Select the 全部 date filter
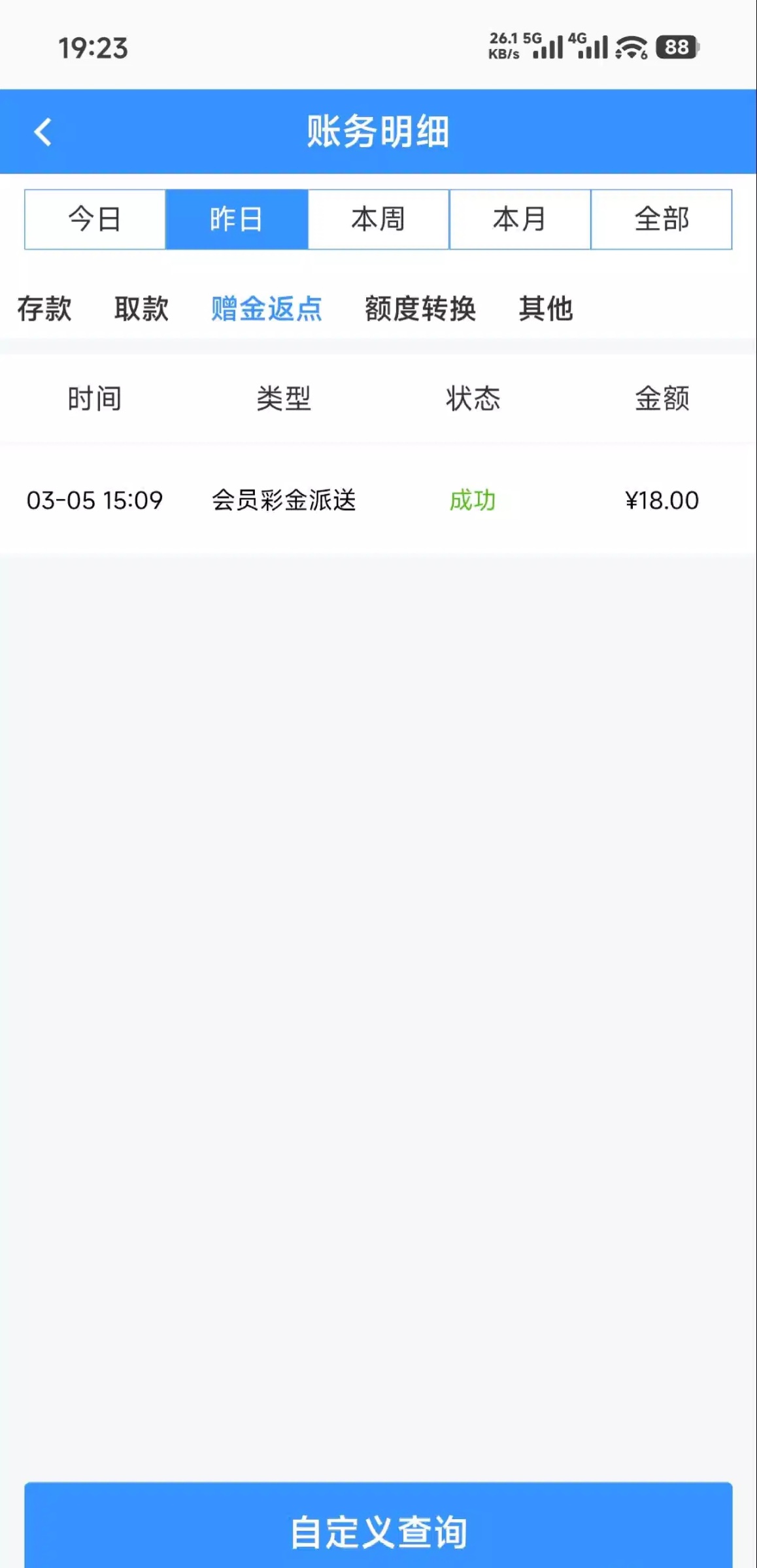 (x=662, y=220)
